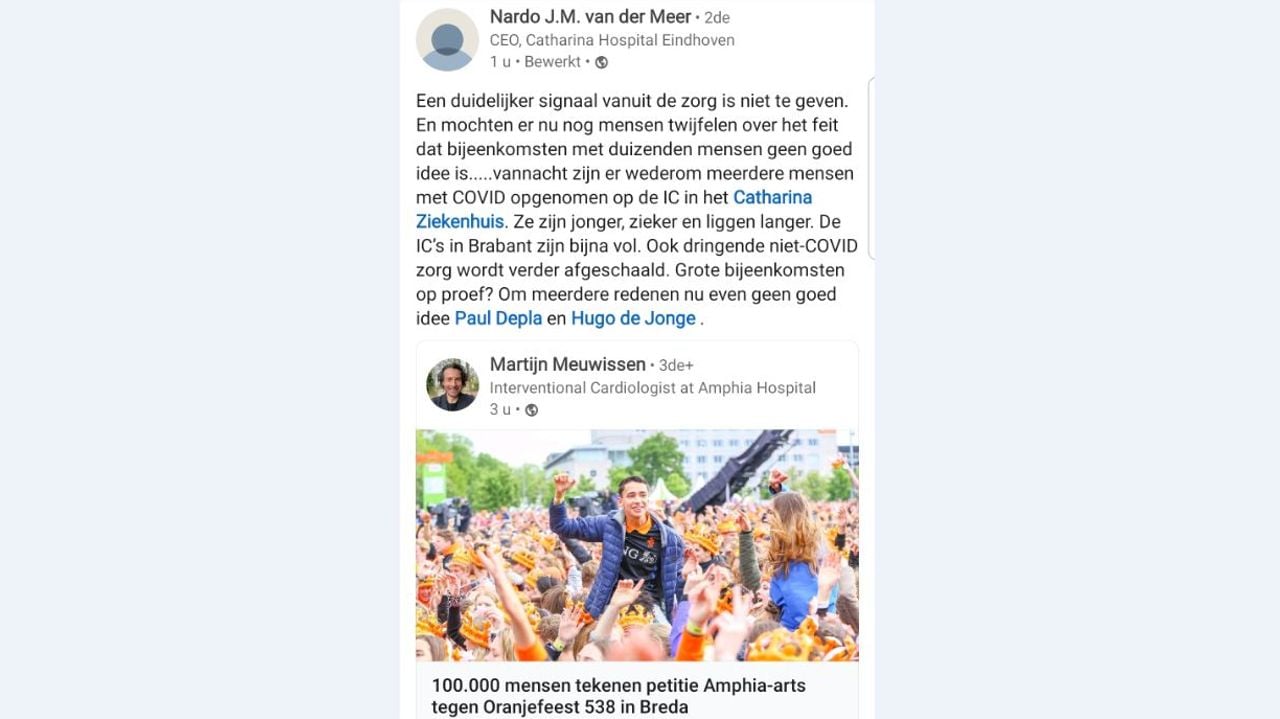The height and width of the screenshot is (719, 1280).
Task: View Martijn Meuwissen's profile photo
Action: [x=453, y=385]
